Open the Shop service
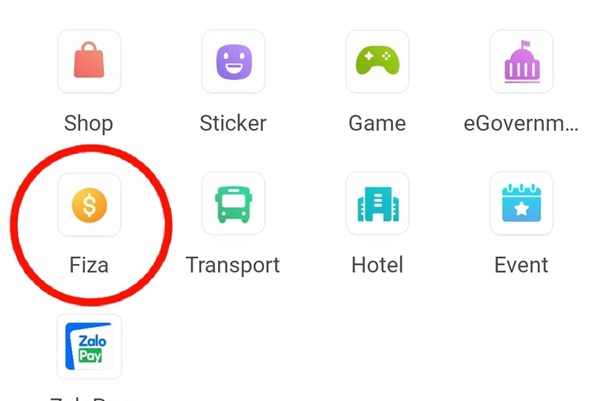Image resolution: width=600 pixels, height=401 pixels. [x=89, y=61]
